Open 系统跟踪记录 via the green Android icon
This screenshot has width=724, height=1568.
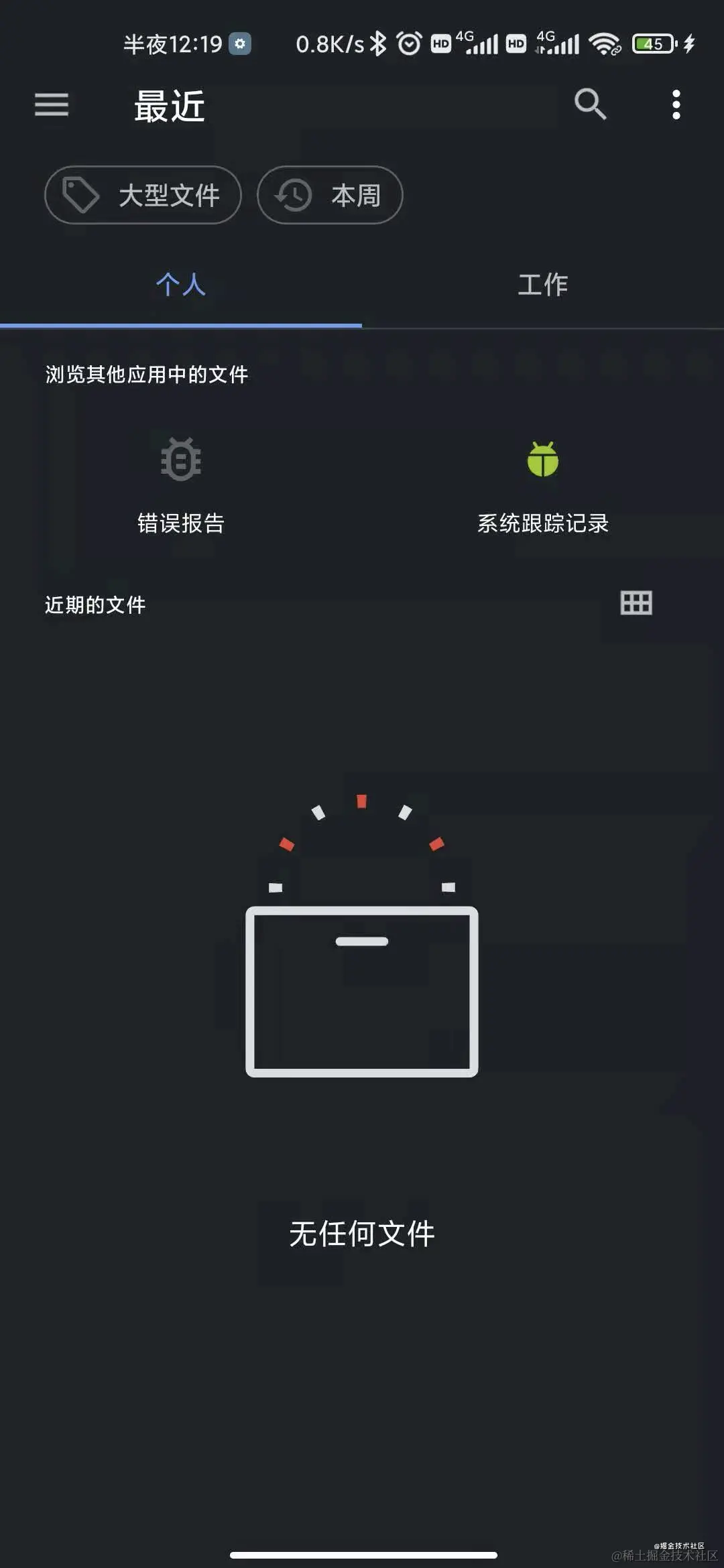coord(543,460)
